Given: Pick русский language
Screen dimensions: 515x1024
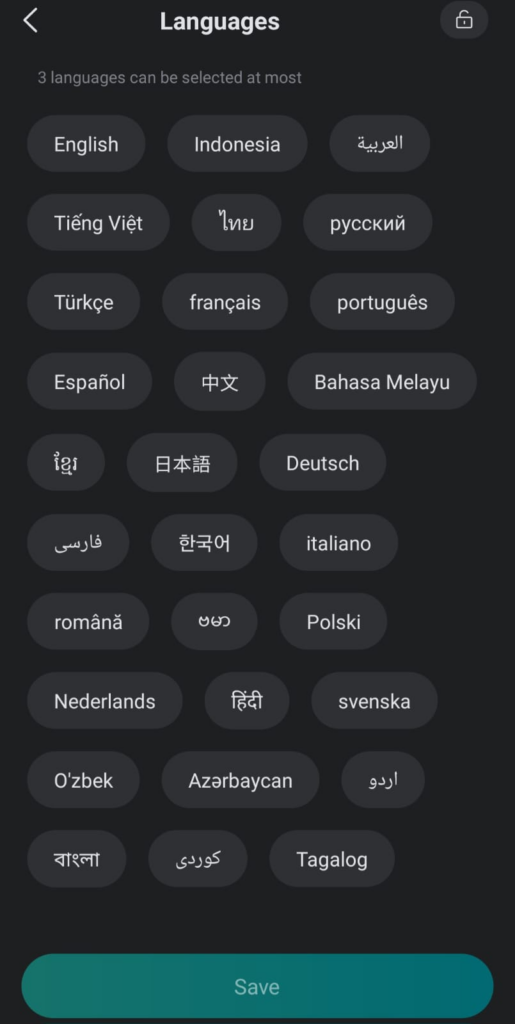Looking at the screenshot, I should (x=367, y=223).
